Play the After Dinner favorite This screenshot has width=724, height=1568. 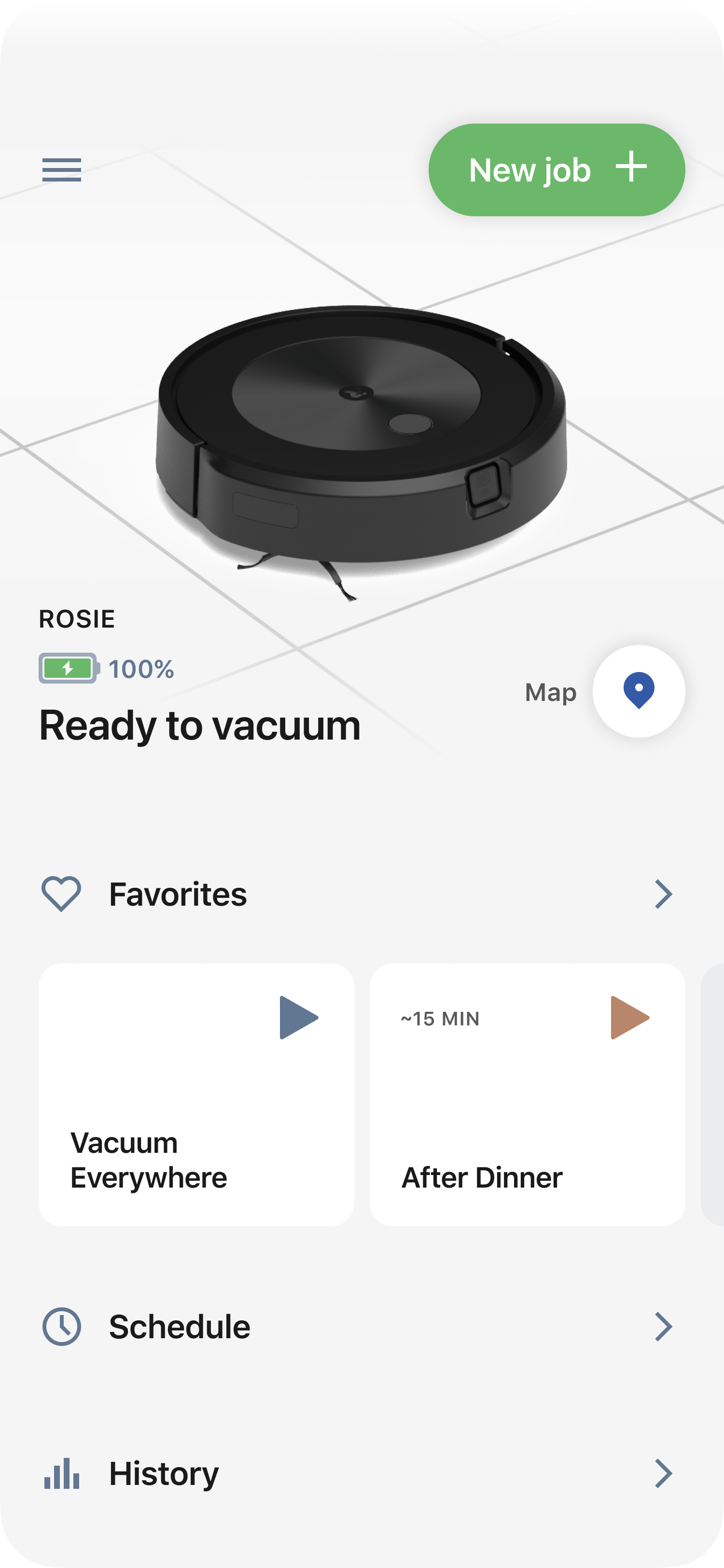[629, 1018]
